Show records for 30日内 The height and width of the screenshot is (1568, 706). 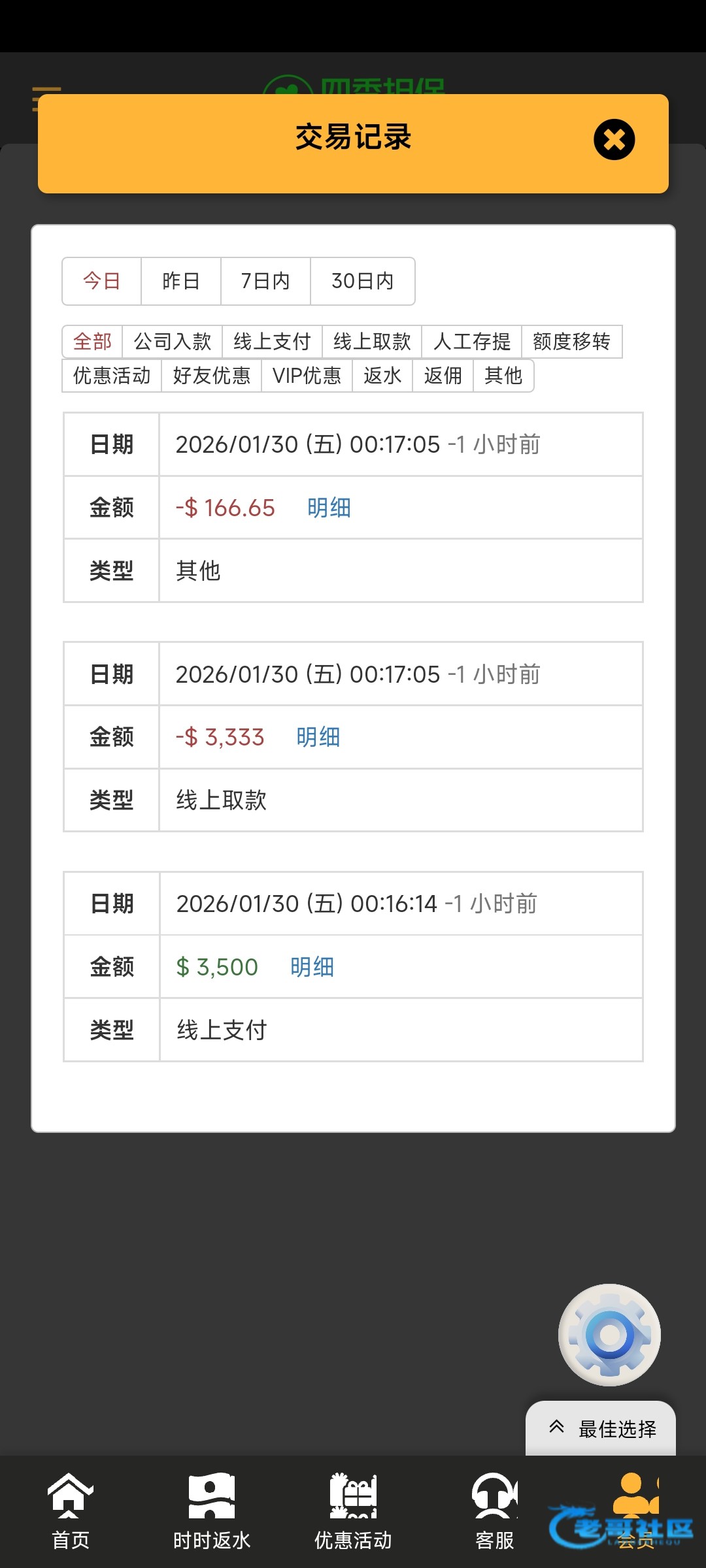click(x=362, y=281)
